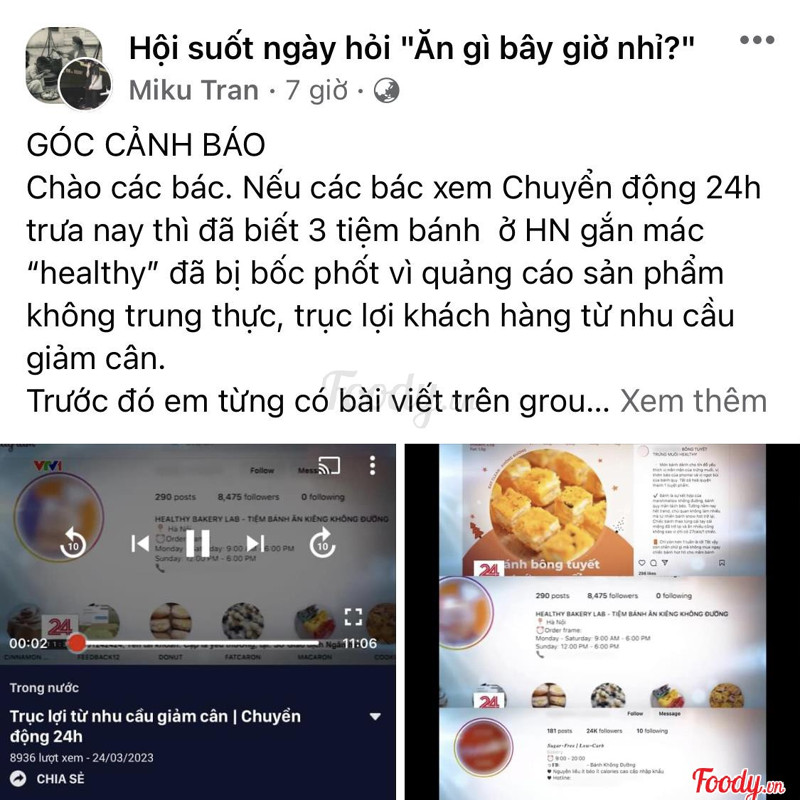The height and width of the screenshot is (800, 800).
Task: Tap the group avatar picture
Action: (x=63, y=66)
